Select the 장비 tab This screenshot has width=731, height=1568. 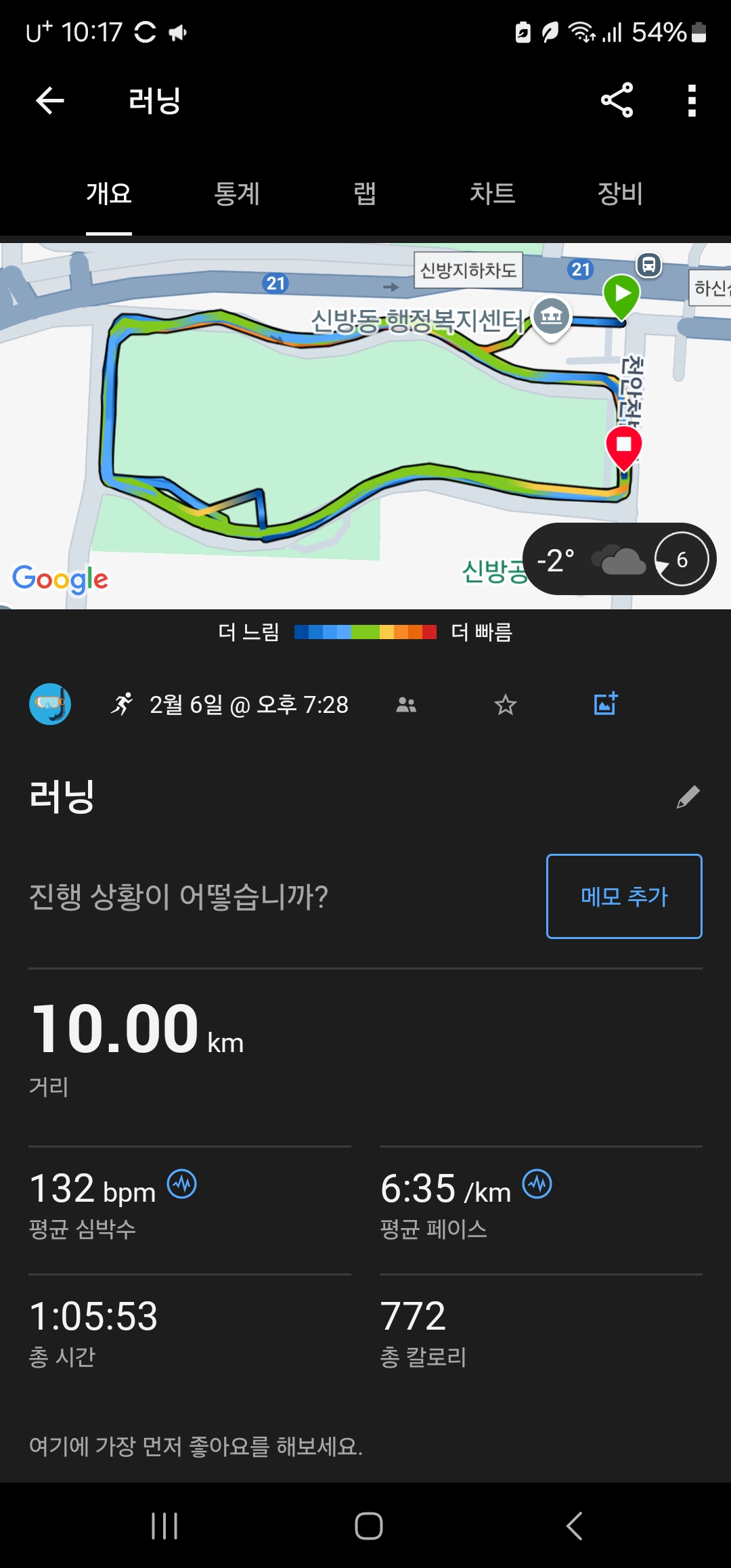click(619, 194)
